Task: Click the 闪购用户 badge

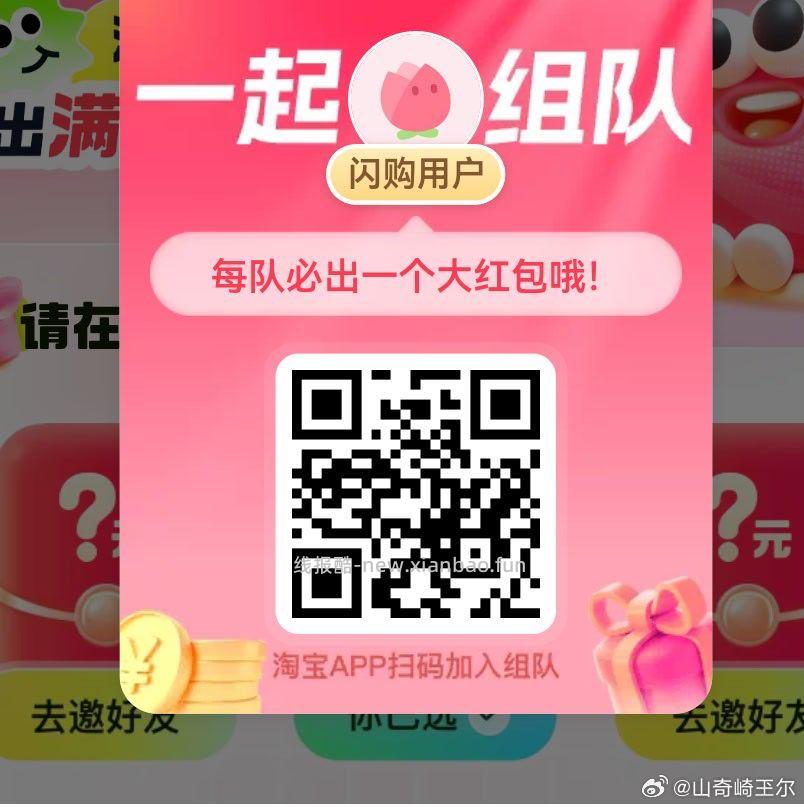Action: pos(416,174)
